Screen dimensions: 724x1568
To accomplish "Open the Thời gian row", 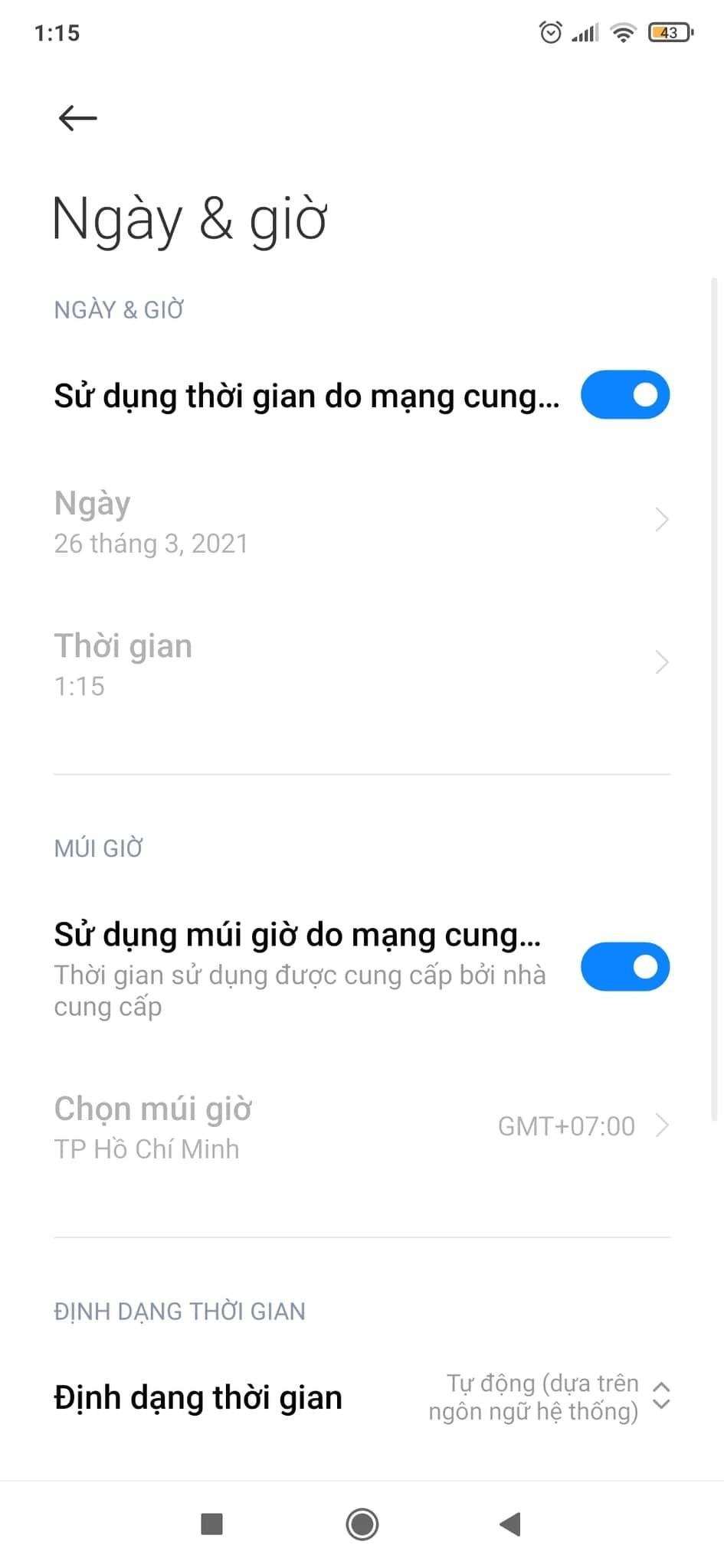I will tap(360, 664).
